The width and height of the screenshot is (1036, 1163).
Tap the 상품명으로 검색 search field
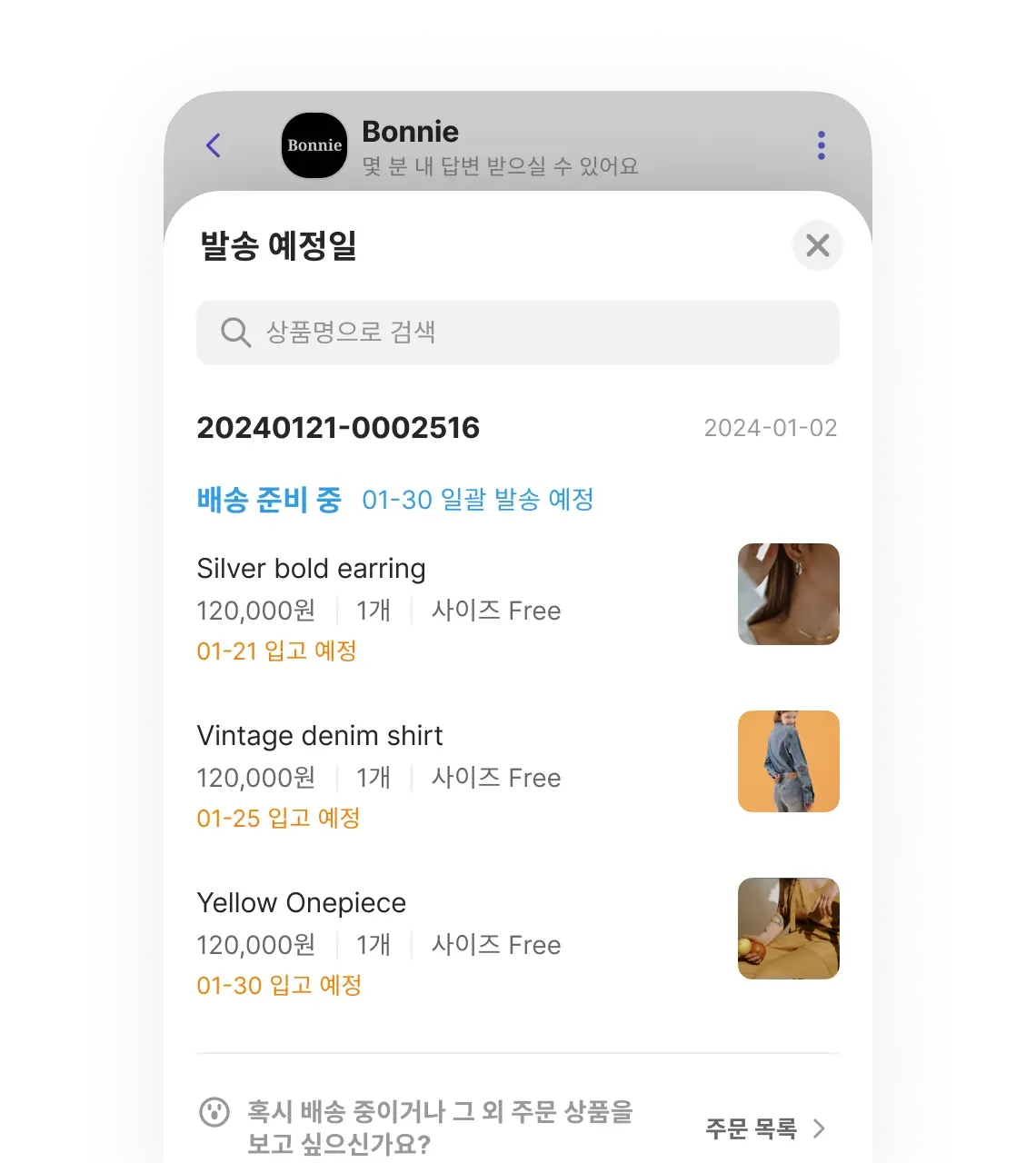coord(518,333)
